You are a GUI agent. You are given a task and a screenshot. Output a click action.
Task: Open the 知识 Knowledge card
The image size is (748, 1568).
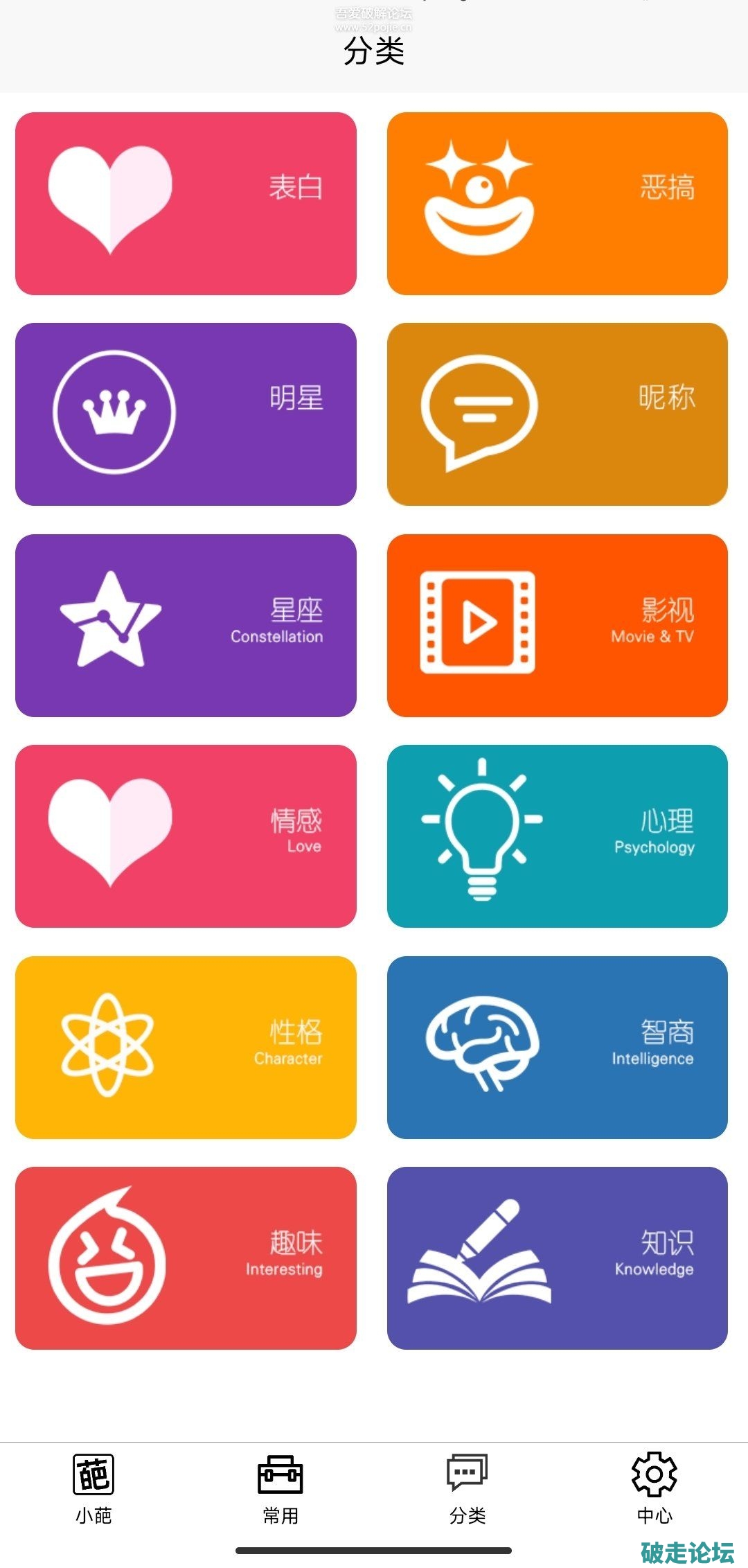557,1258
